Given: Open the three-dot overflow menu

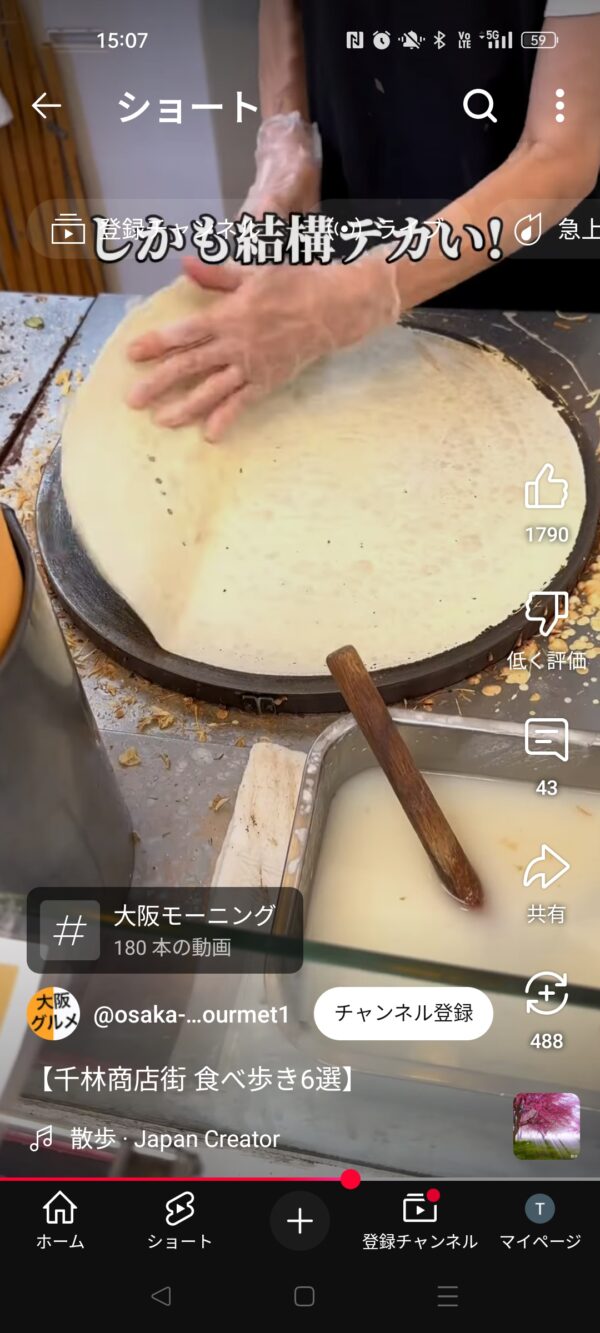Looking at the screenshot, I should tap(559, 106).
